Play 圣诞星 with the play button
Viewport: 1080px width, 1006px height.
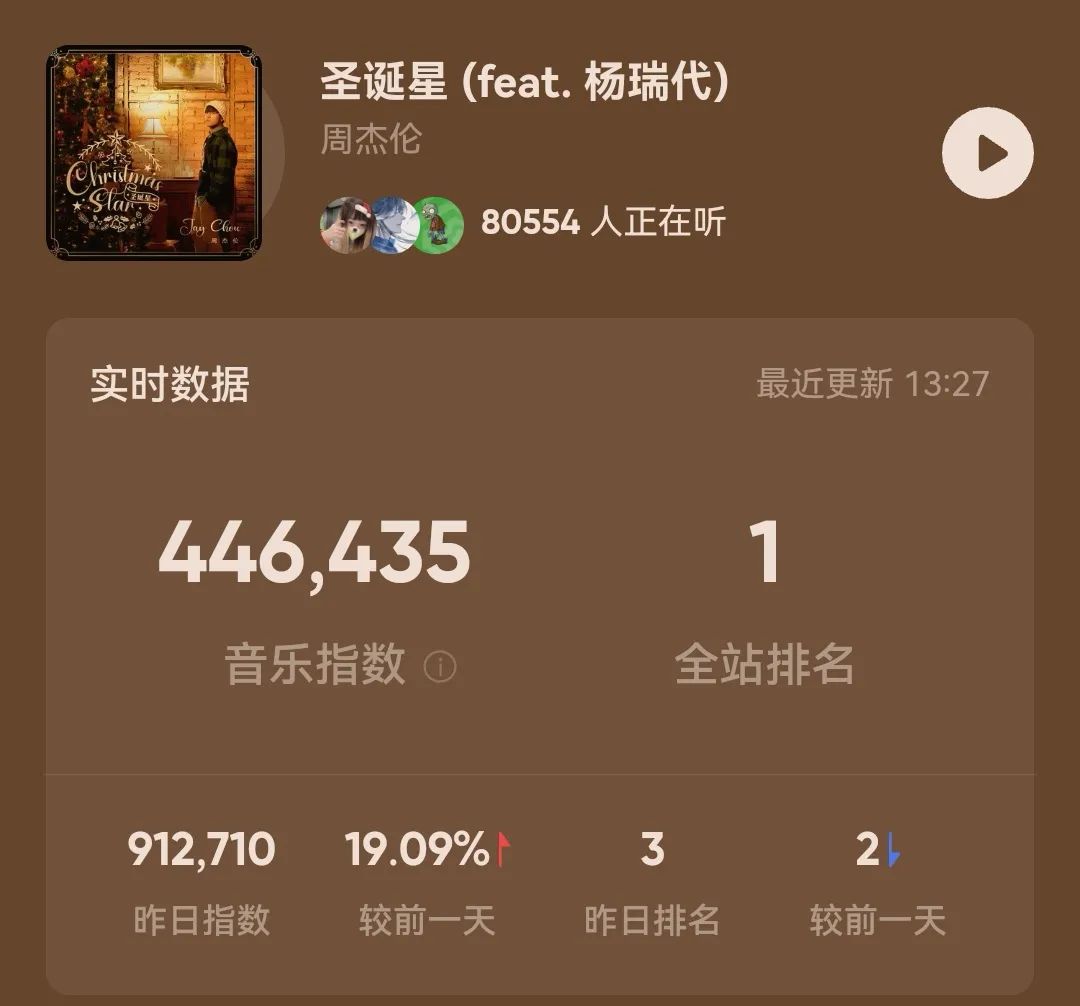point(987,154)
